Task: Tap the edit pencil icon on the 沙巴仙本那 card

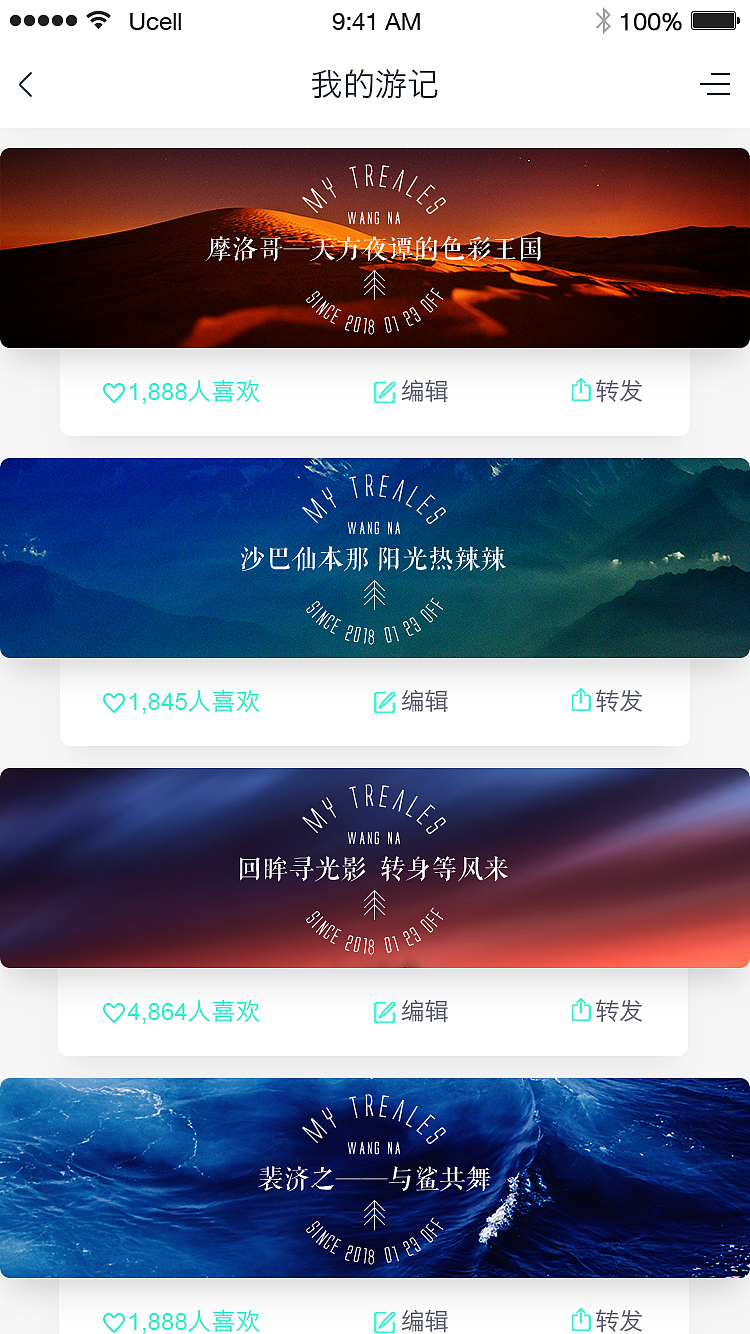Action: click(x=383, y=701)
